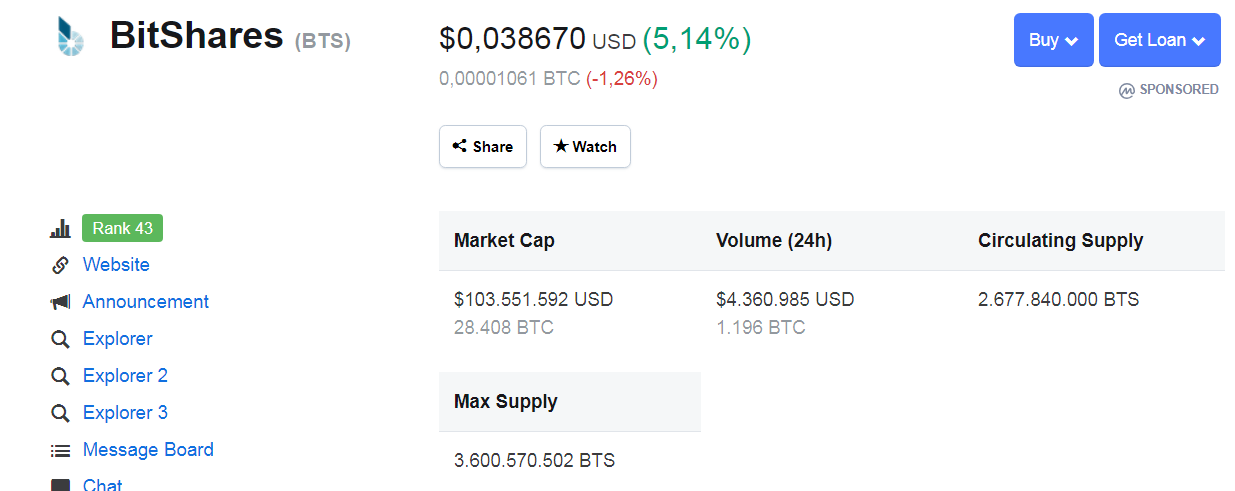Open the first Explorer link
1235x491 pixels.
117,339
